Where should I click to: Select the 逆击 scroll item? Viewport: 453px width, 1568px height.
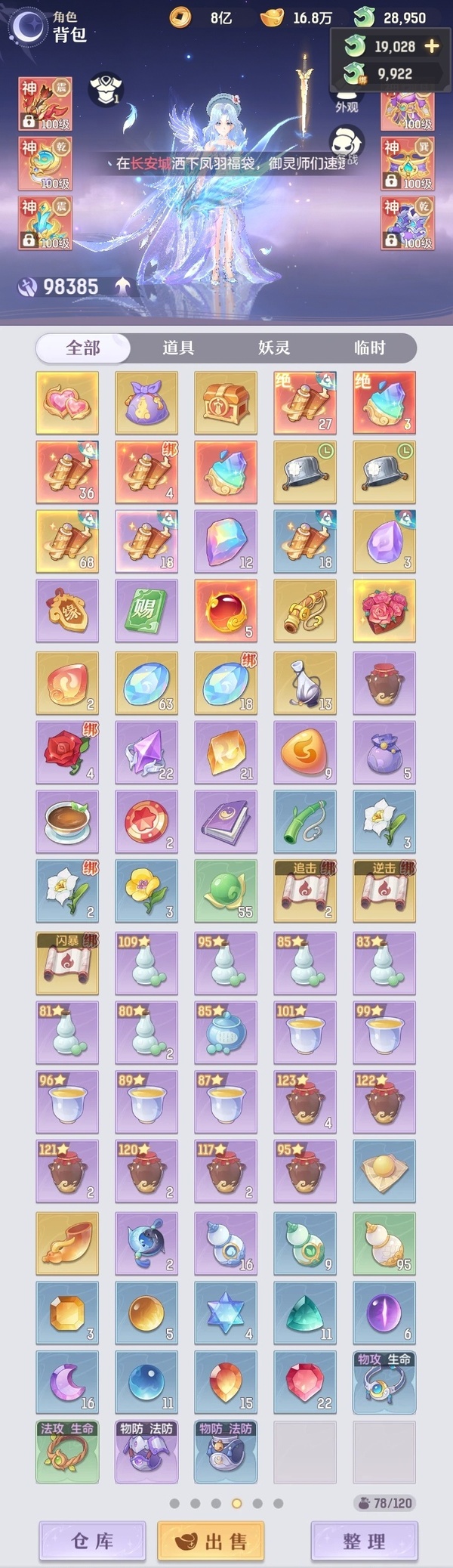pyautogui.click(x=384, y=890)
